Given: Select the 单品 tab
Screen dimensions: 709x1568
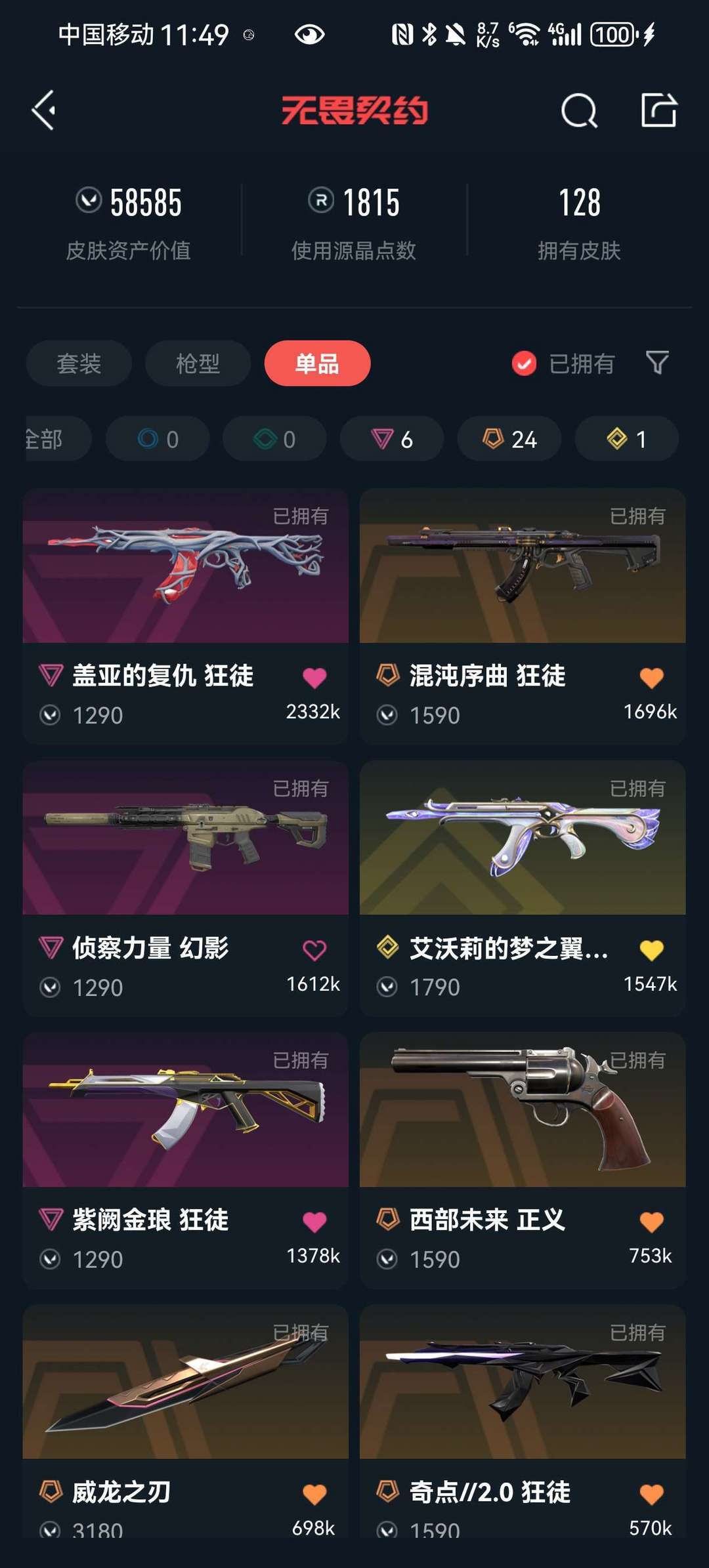Looking at the screenshot, I should click(317, 363).
